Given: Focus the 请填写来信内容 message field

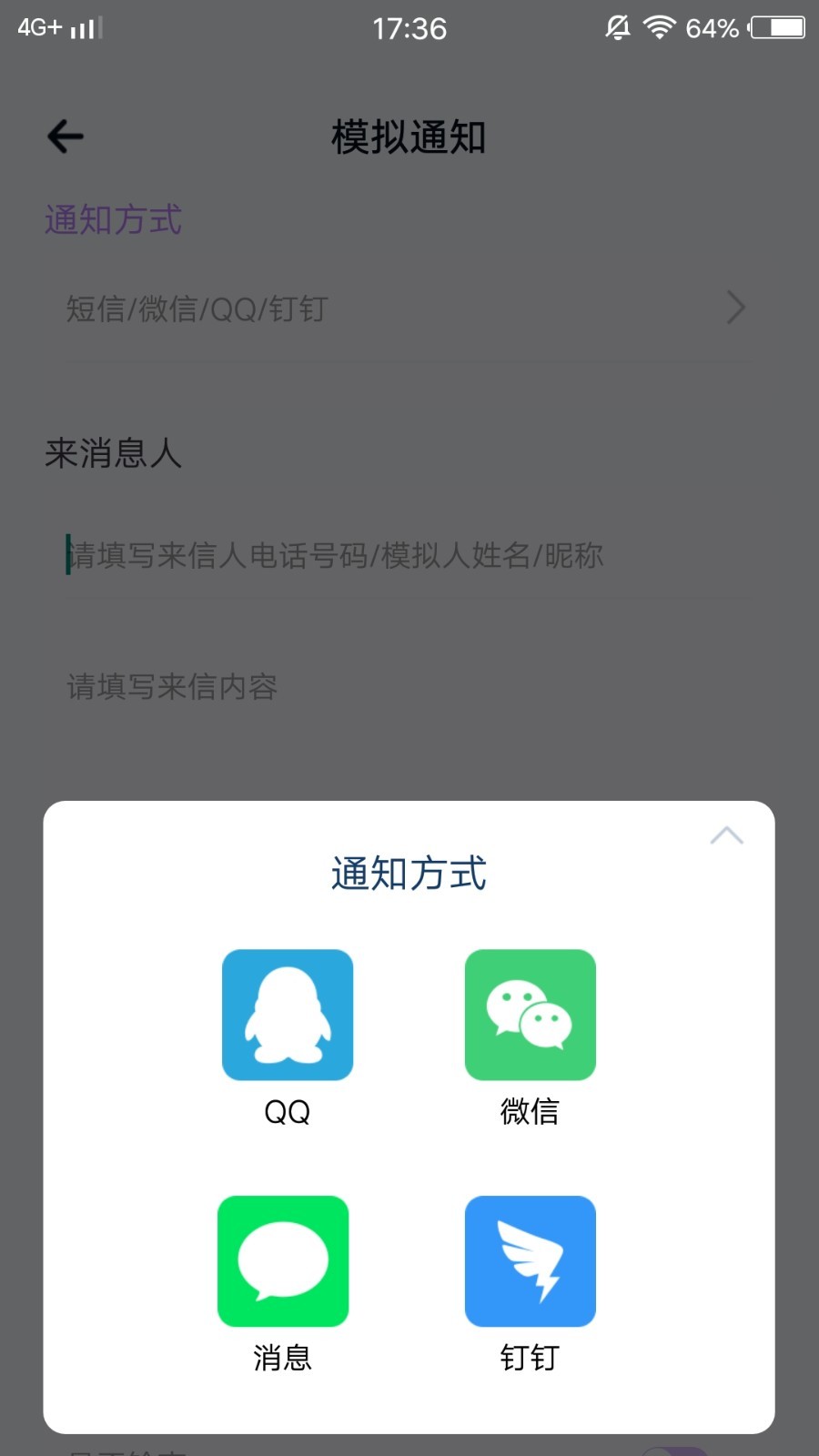Looking at the screenshot, I should [x=407, y=686].
